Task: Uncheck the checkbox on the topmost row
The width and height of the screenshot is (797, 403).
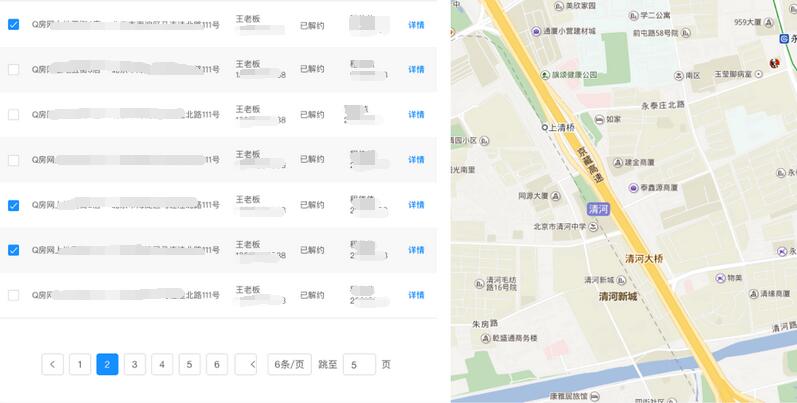Action: (13, 25)
